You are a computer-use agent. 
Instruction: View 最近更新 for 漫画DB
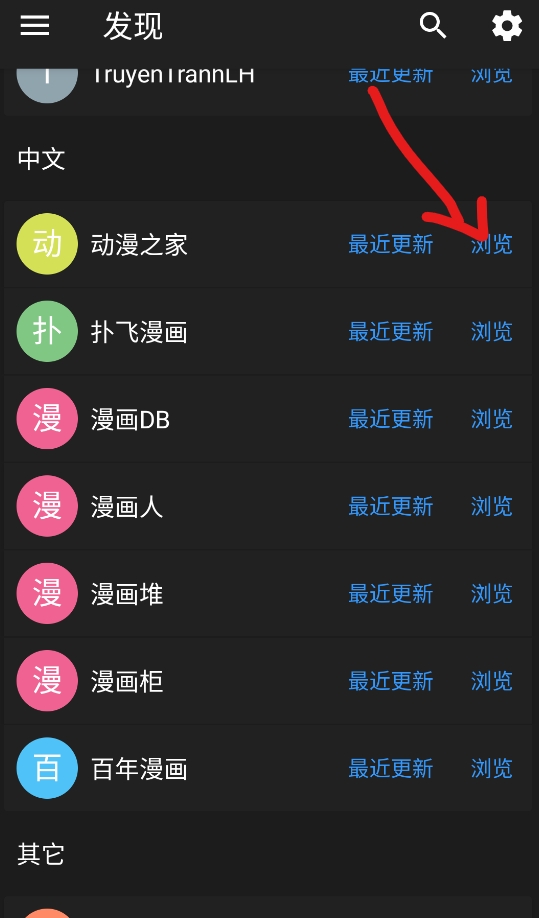tap(390, 419)
